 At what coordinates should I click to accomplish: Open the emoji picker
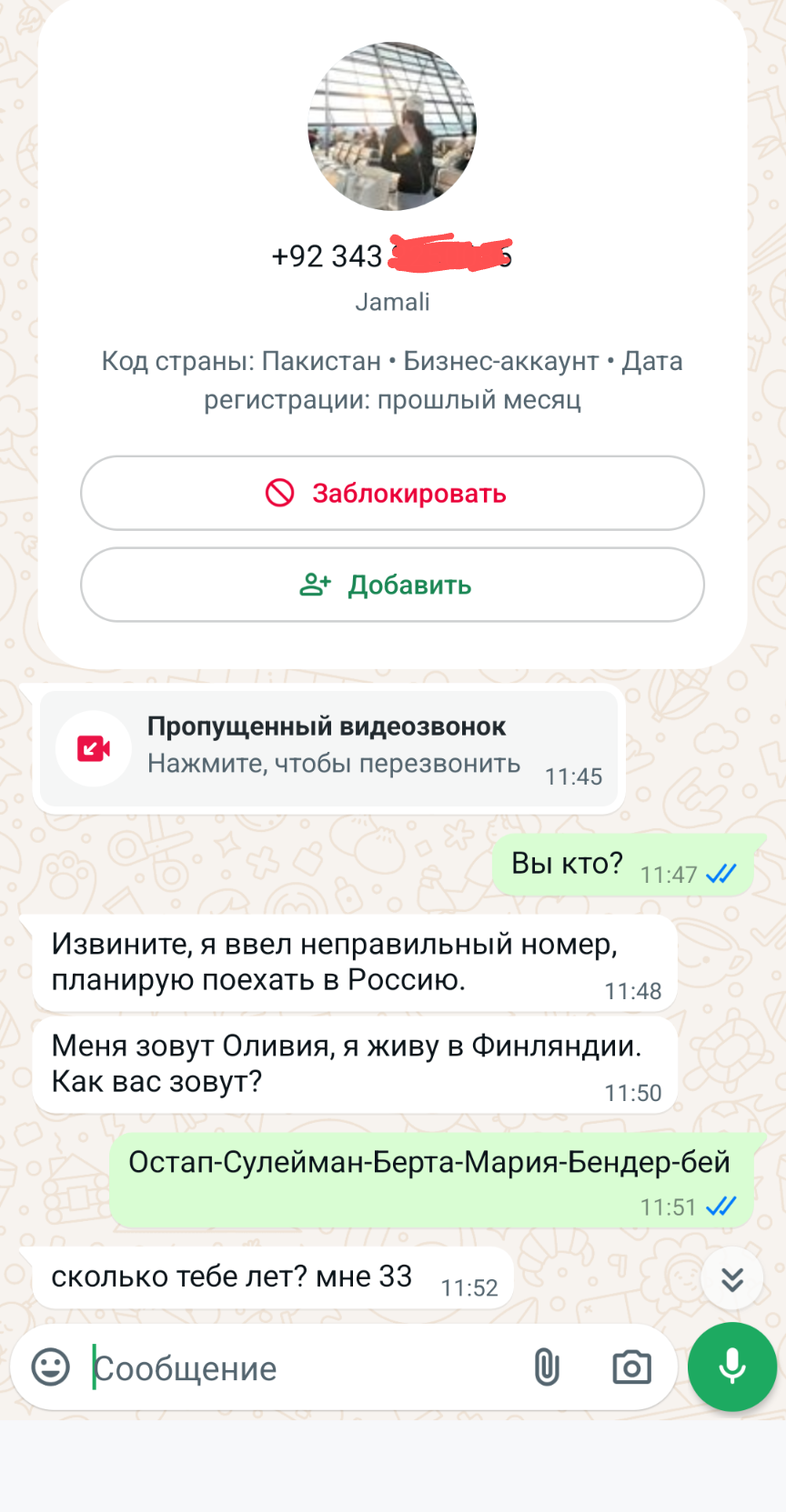click(51, 1367)
